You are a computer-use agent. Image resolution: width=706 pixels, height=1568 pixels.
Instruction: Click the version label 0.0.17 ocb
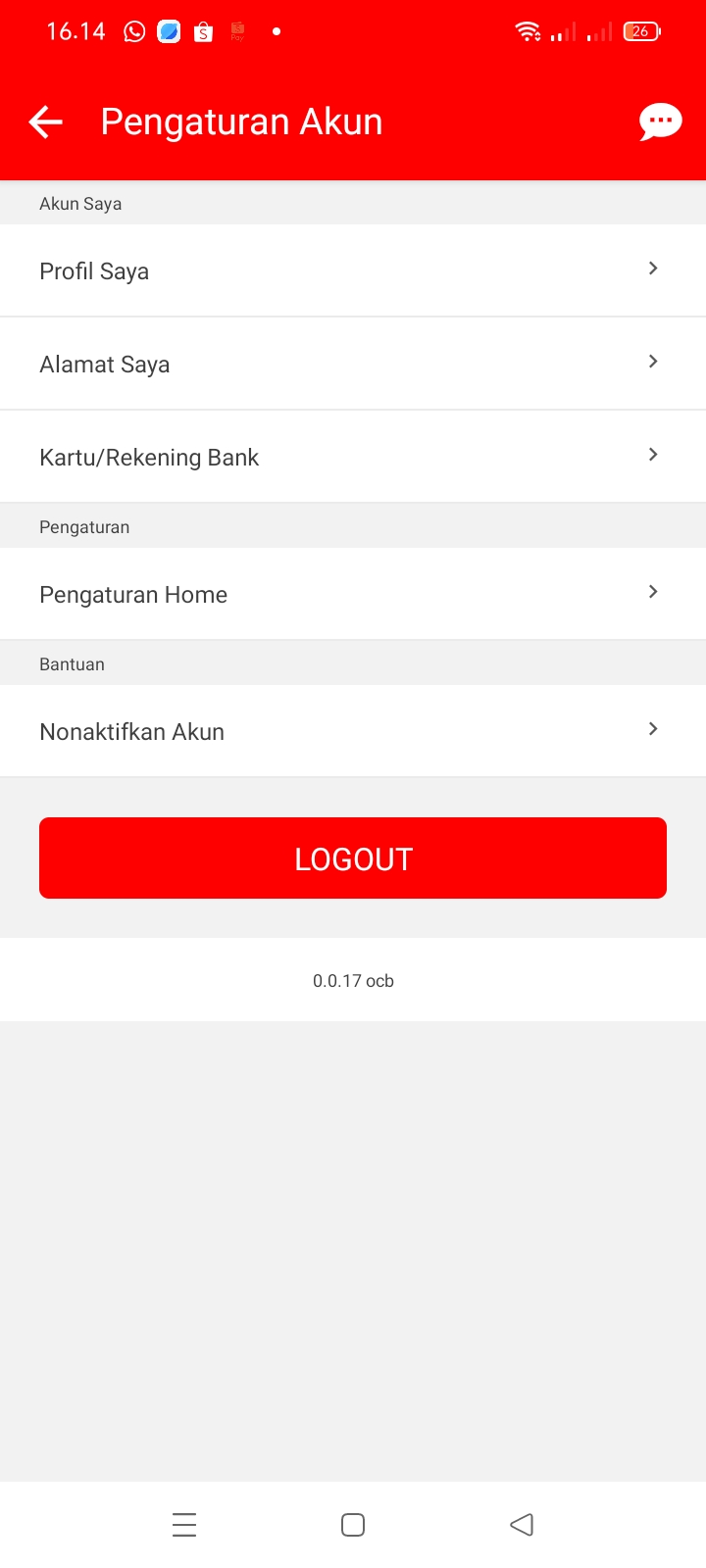(353, 980)
